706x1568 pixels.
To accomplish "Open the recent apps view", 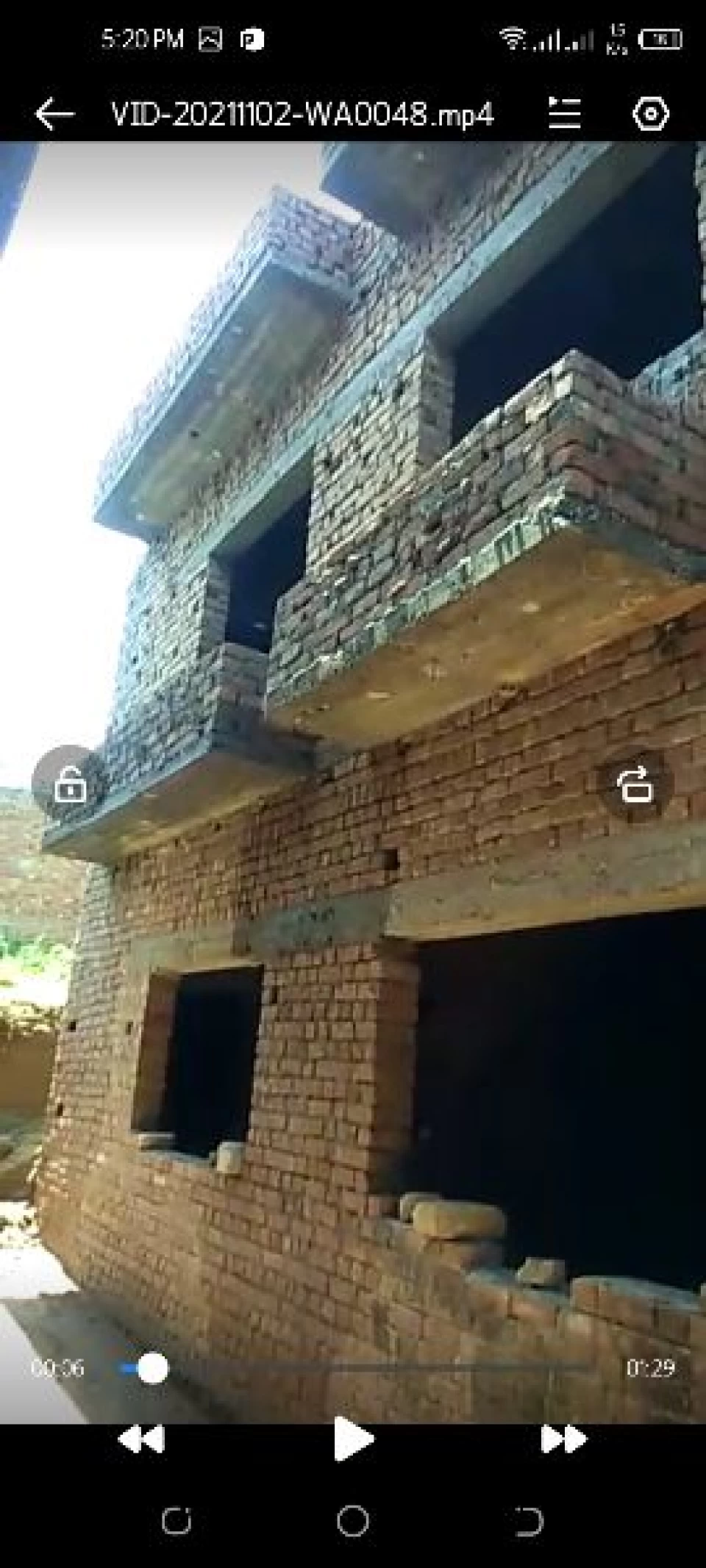I will (x=176, y=1521).
